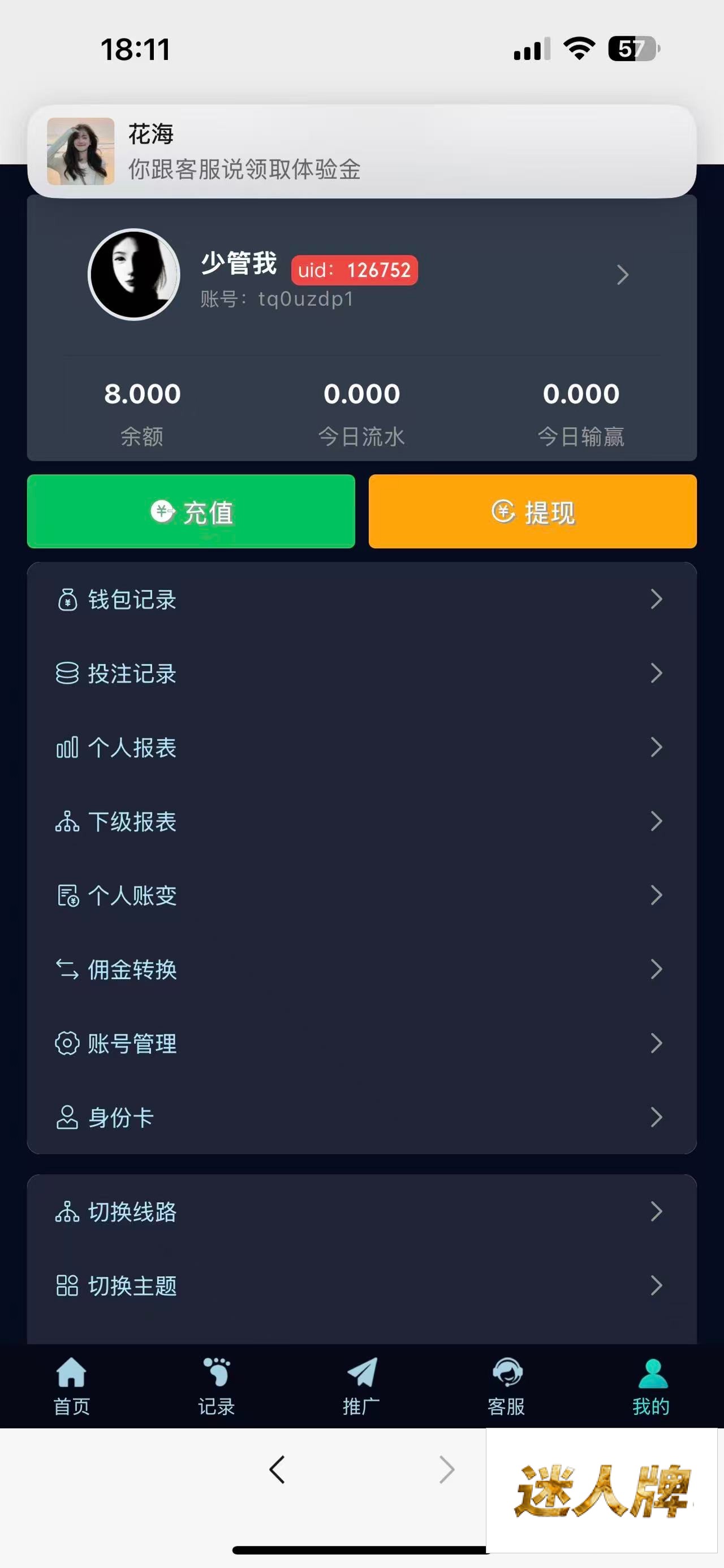Go back with the browser back arrow
The image size is (724, 1568).
tap(278, 1470)
